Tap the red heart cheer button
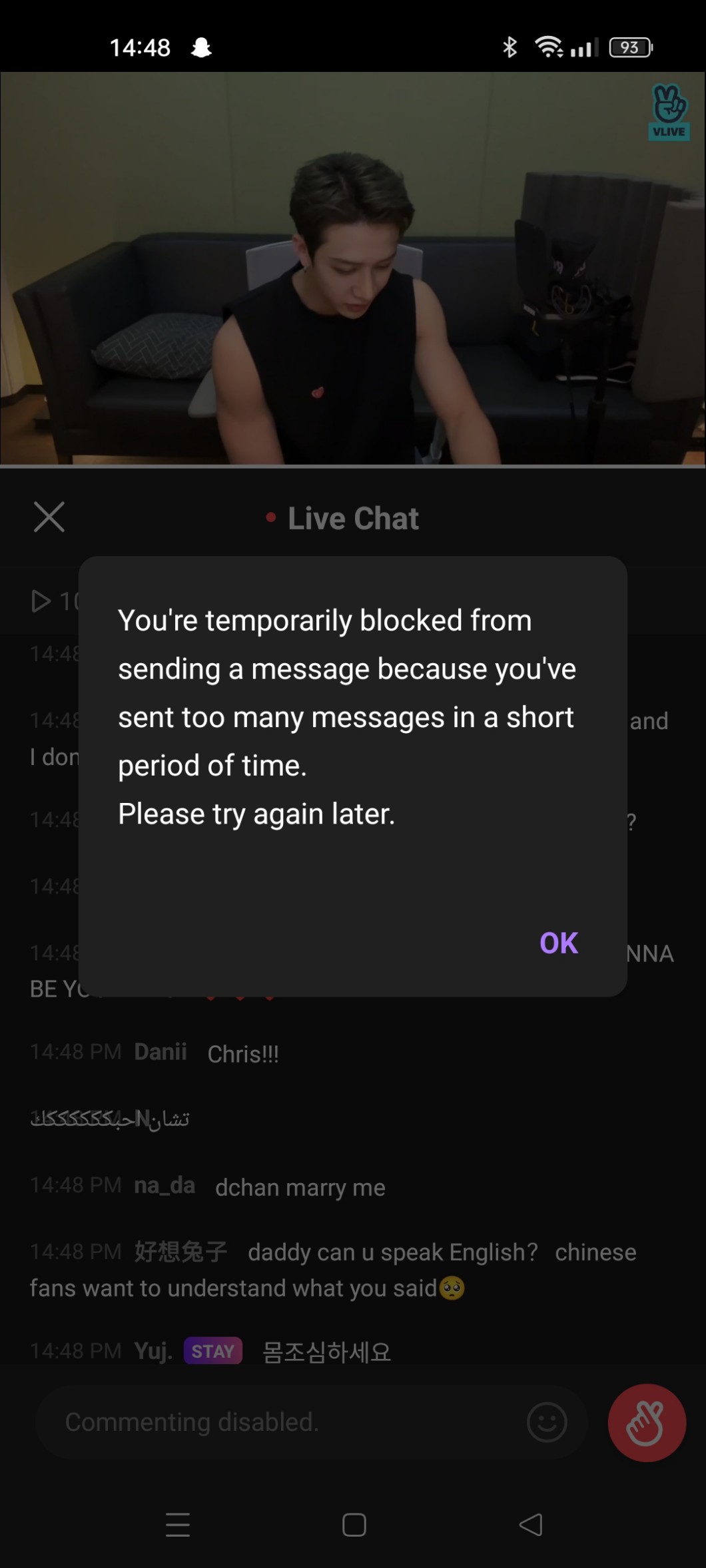The width and height of the screenshot is (706, 1568). [647, 1423]
